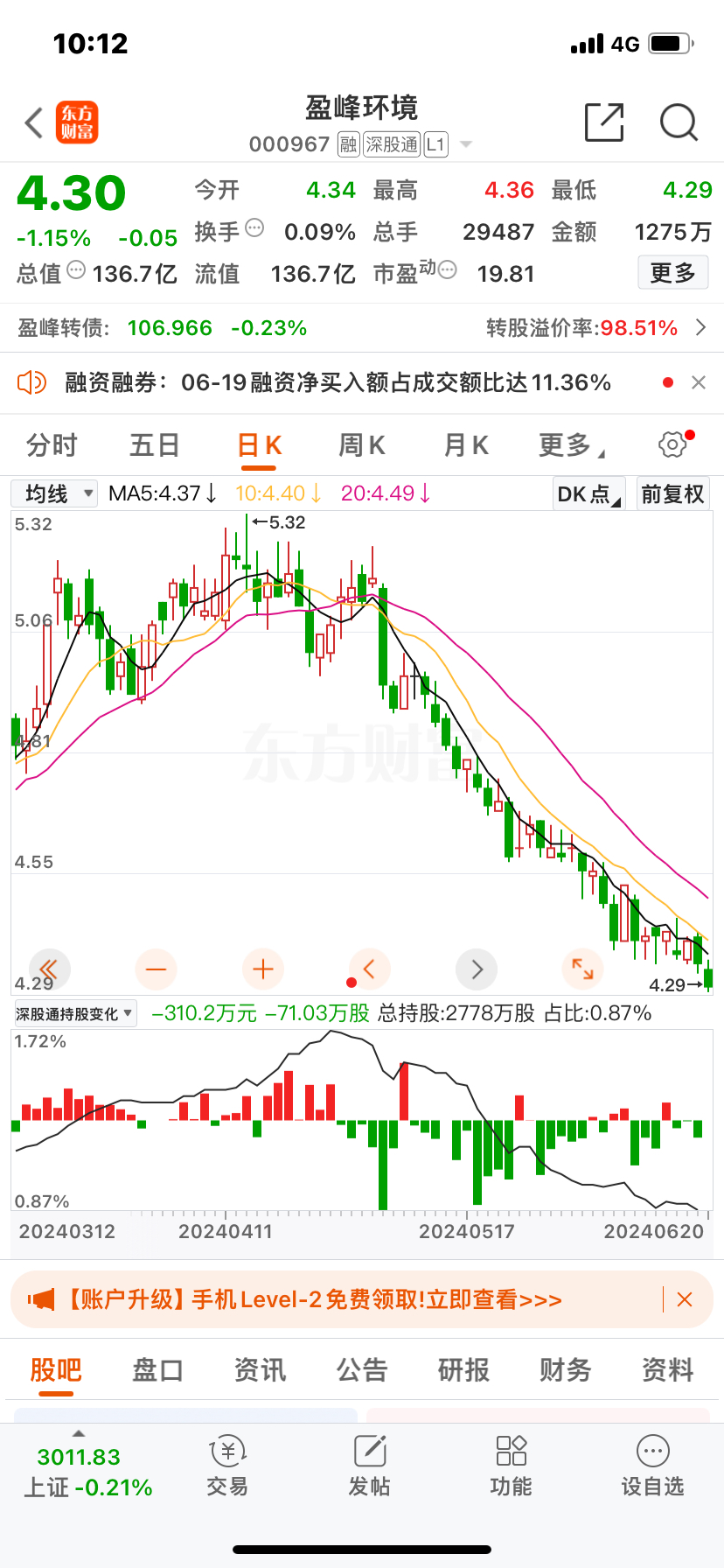Select the 周K chart tab

pos(362,445)
